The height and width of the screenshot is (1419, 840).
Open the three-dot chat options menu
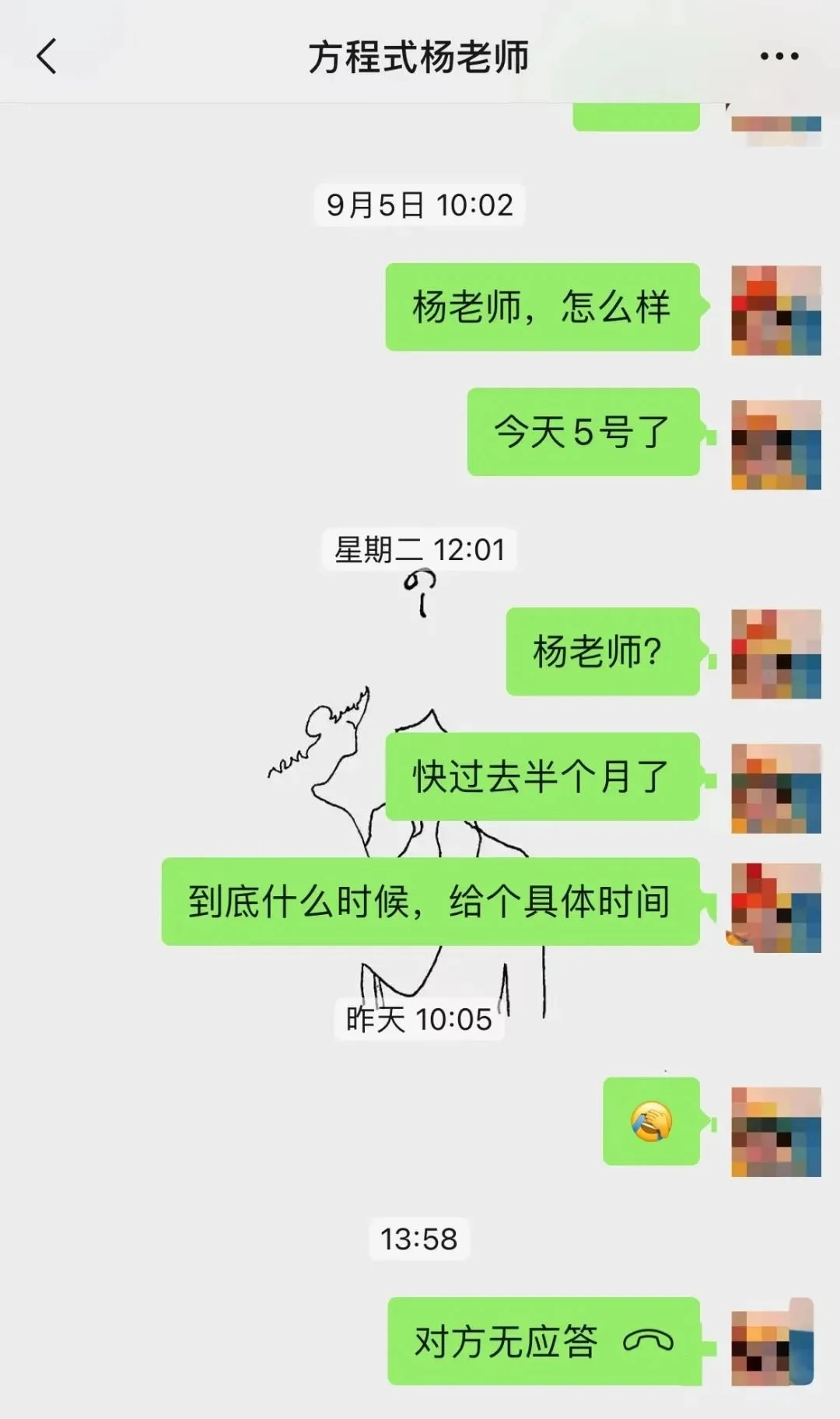[779, 57]
